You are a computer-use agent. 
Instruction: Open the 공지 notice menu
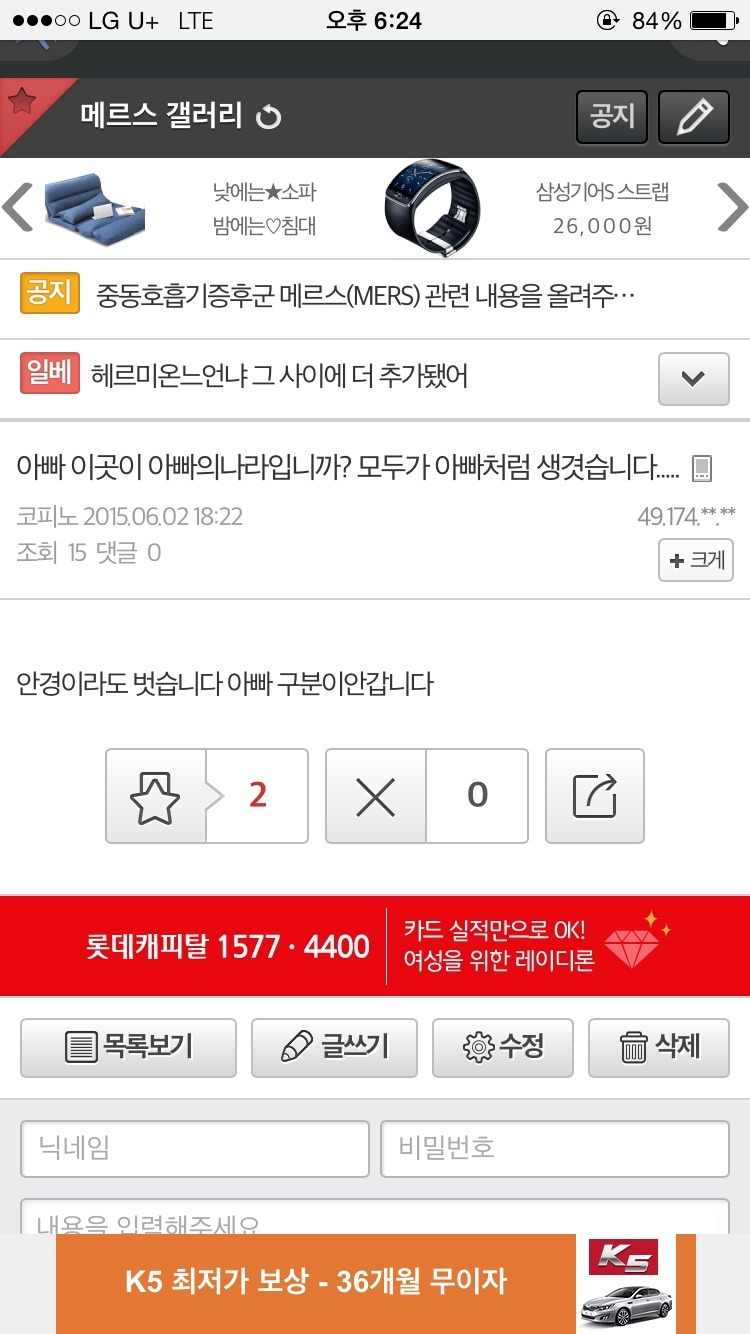611,116
